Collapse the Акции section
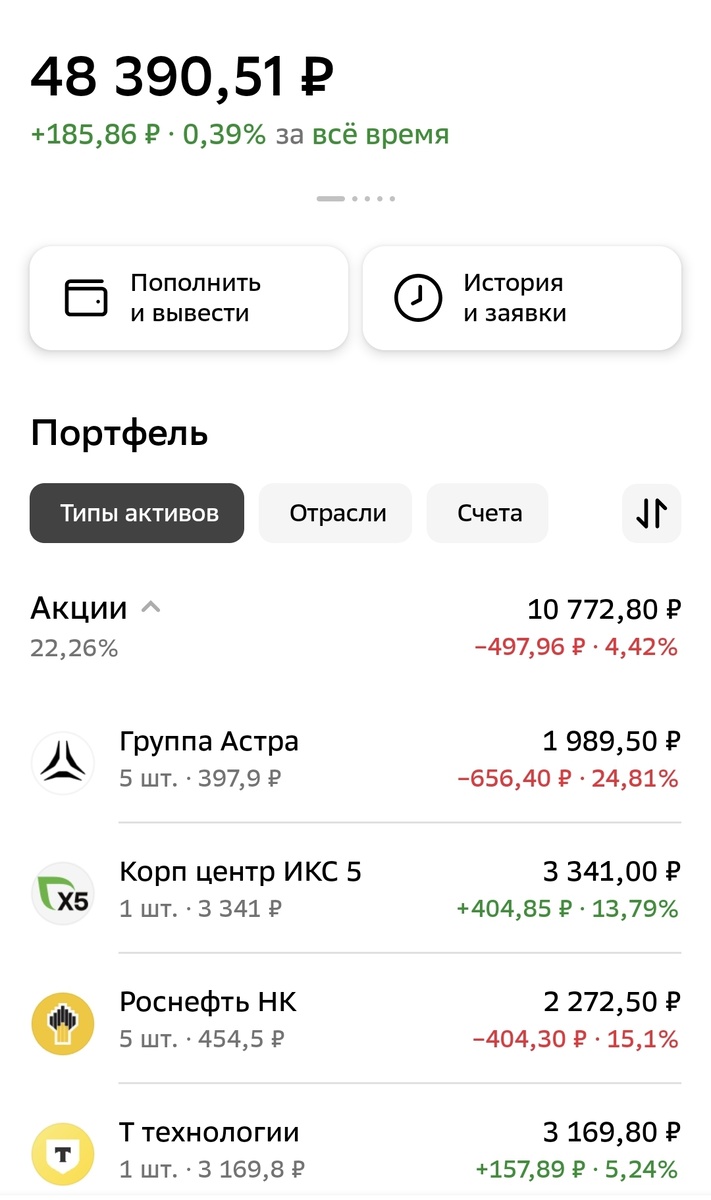Screen dimensions: 711x1200 pyautogui.click(x=151, y=608)
